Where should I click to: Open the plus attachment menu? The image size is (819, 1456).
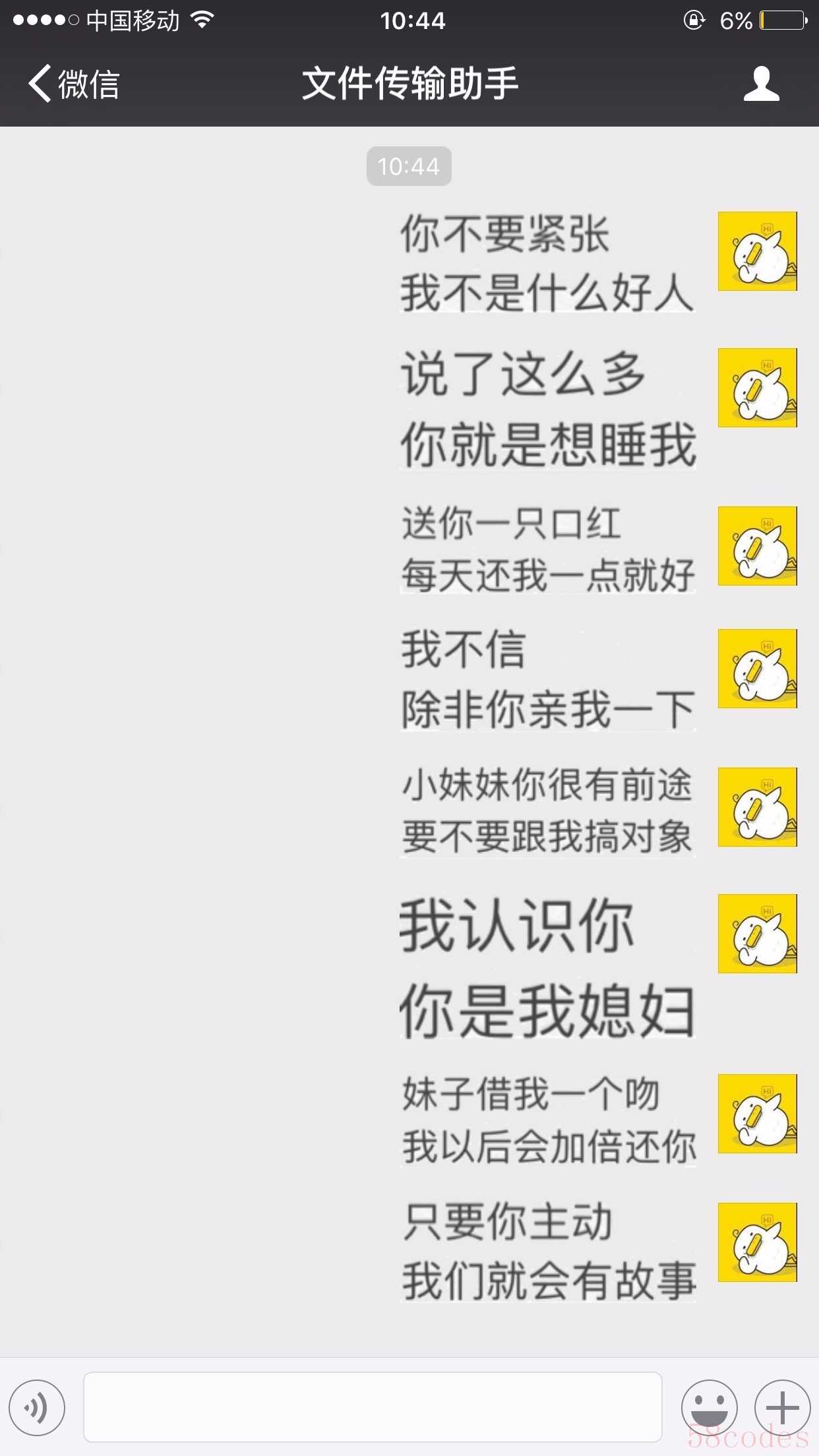pos(783,1407)
